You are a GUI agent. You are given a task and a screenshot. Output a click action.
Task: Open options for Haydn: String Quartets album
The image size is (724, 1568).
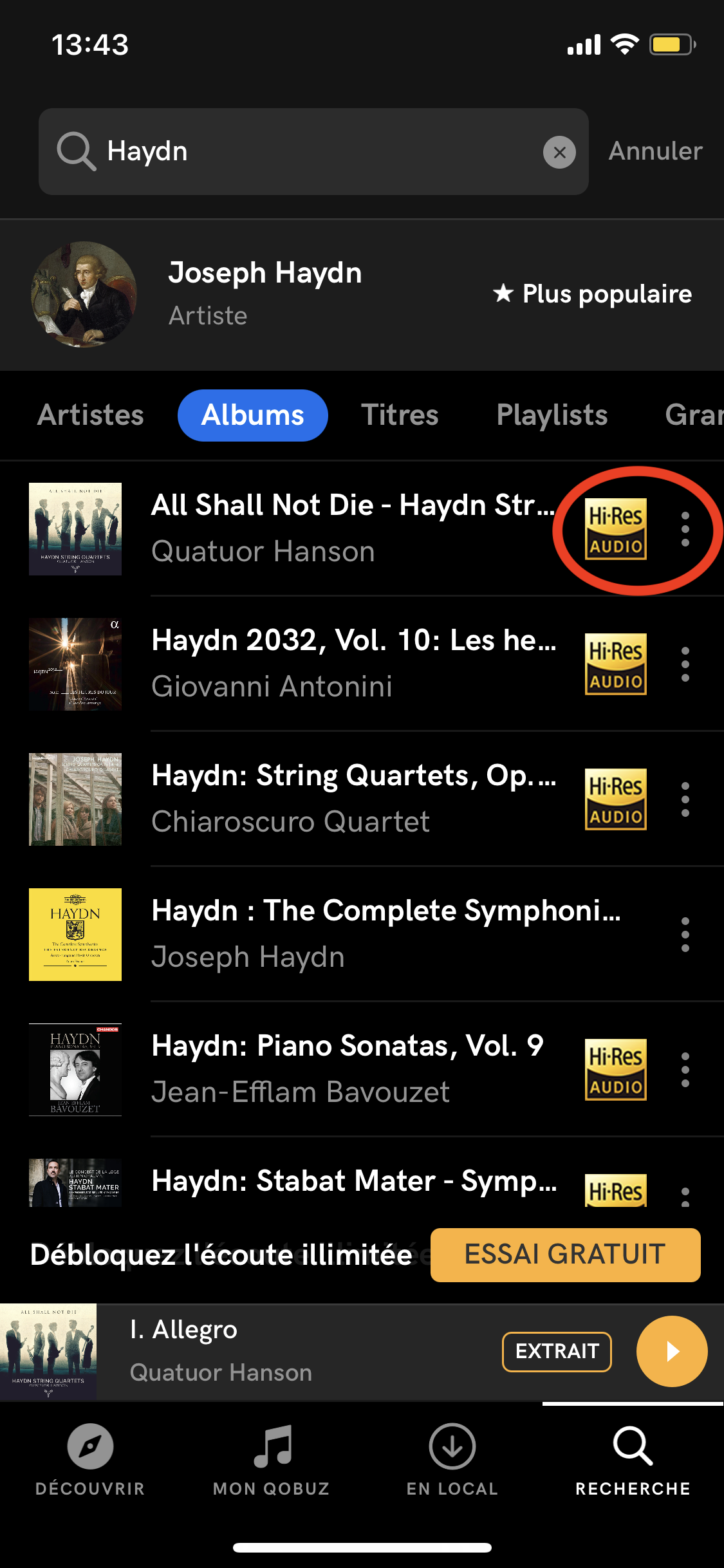pos(685,799)
